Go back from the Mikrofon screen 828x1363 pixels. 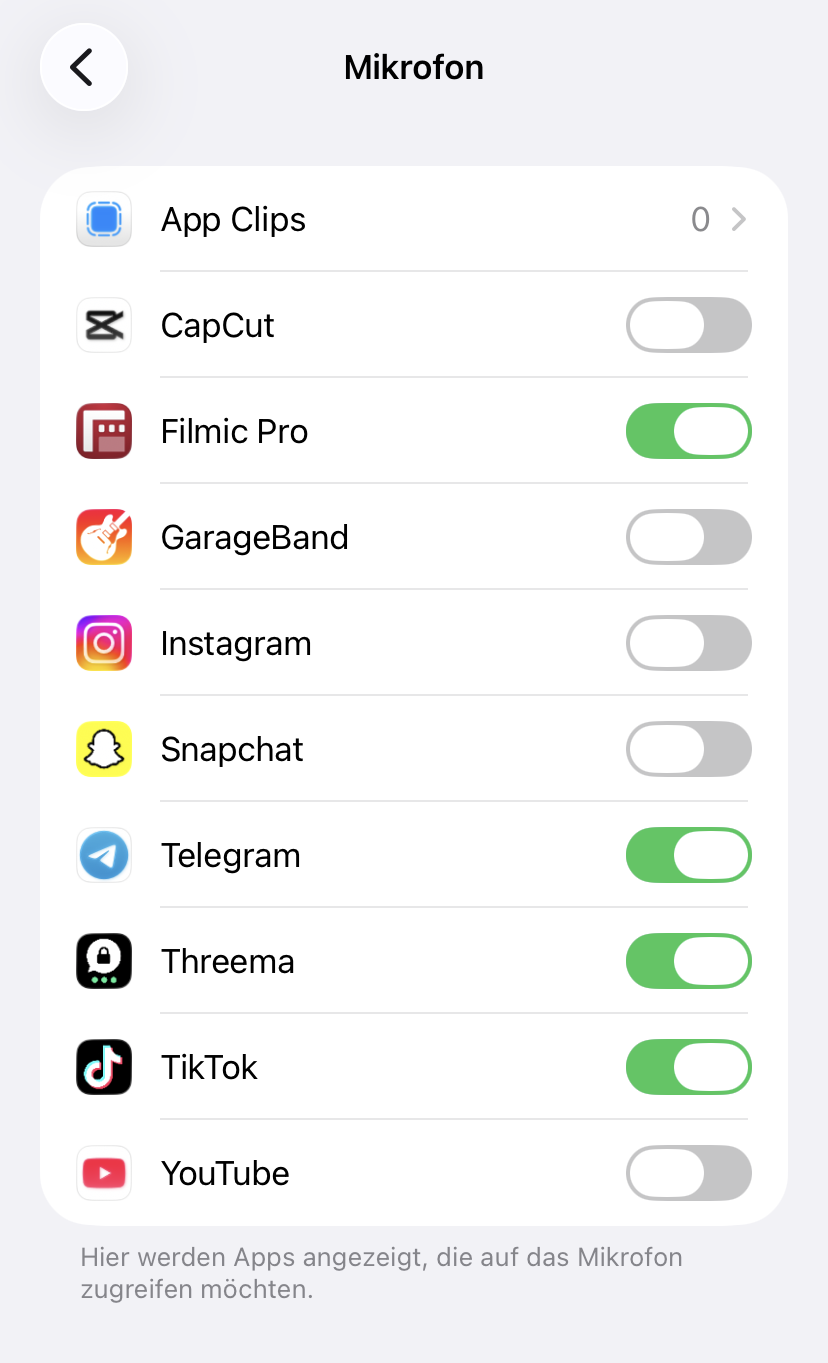coord(83,67)
